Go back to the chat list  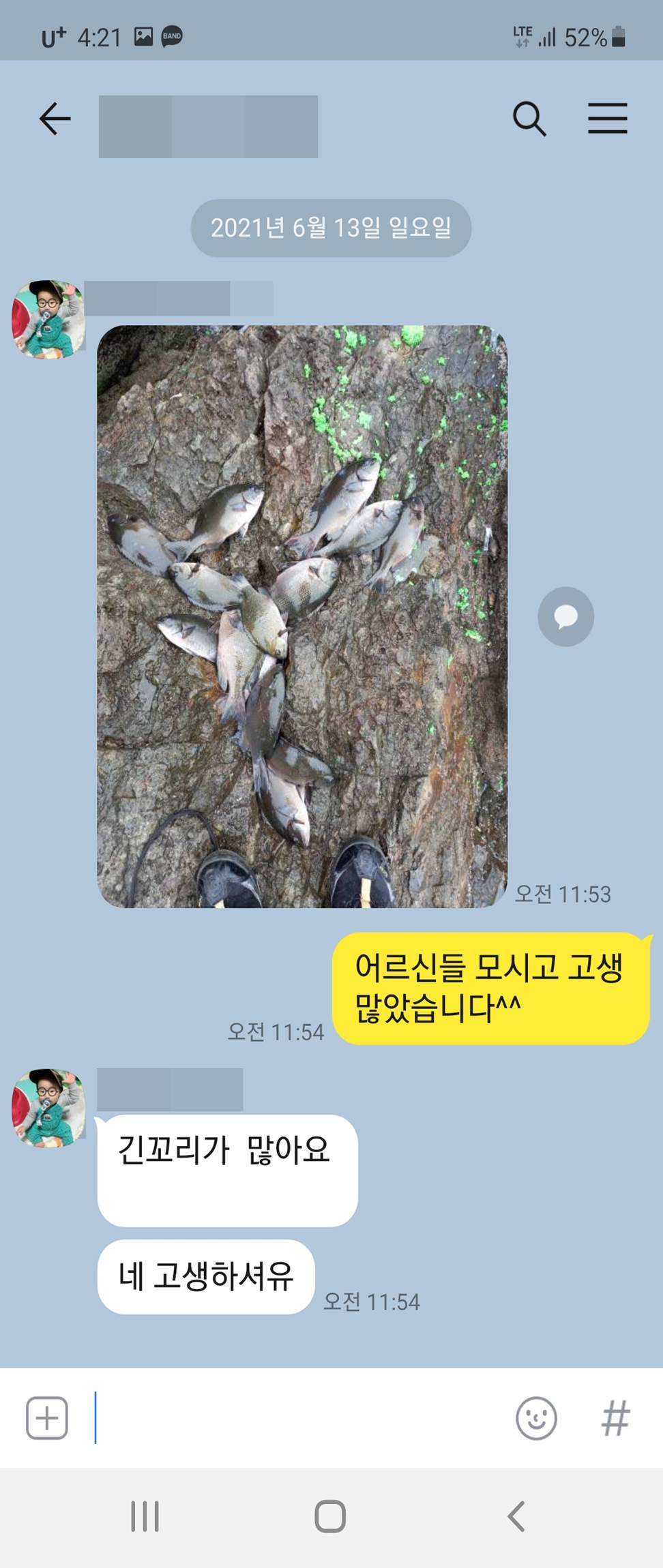55,119
